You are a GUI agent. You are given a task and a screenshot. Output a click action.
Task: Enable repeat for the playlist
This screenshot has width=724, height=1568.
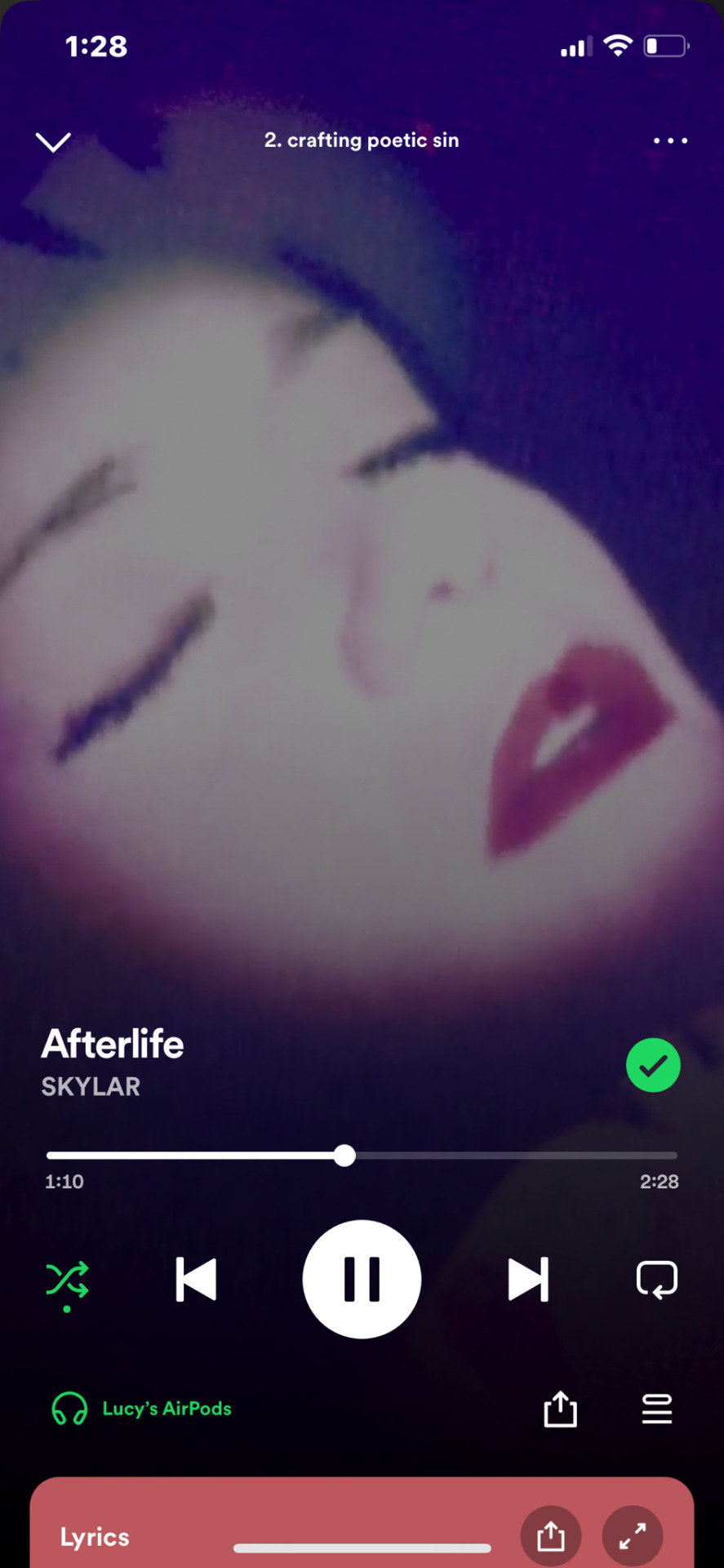click(656, 1279)
